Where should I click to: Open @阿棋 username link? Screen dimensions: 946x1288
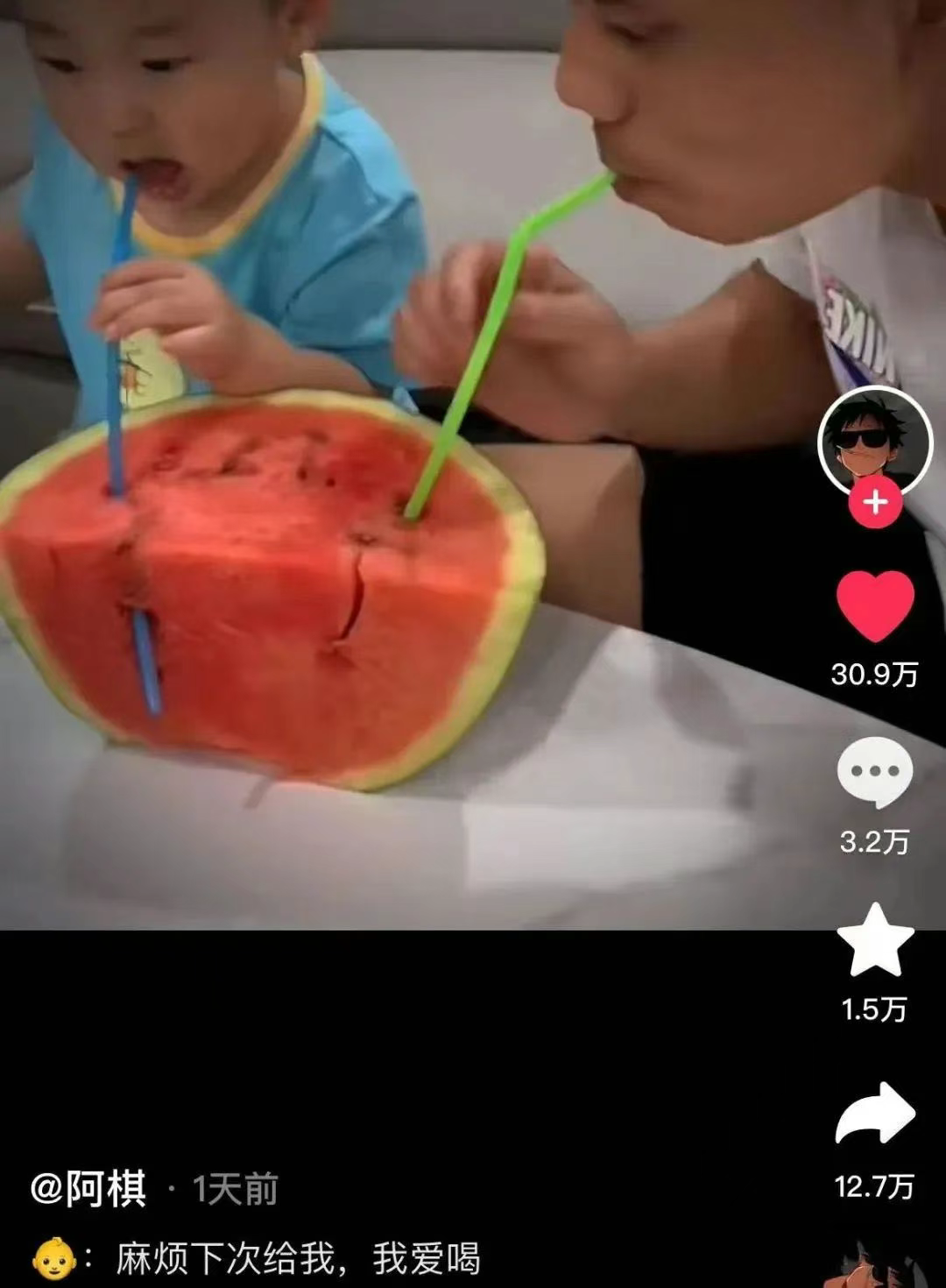[x=88, y=1189]
